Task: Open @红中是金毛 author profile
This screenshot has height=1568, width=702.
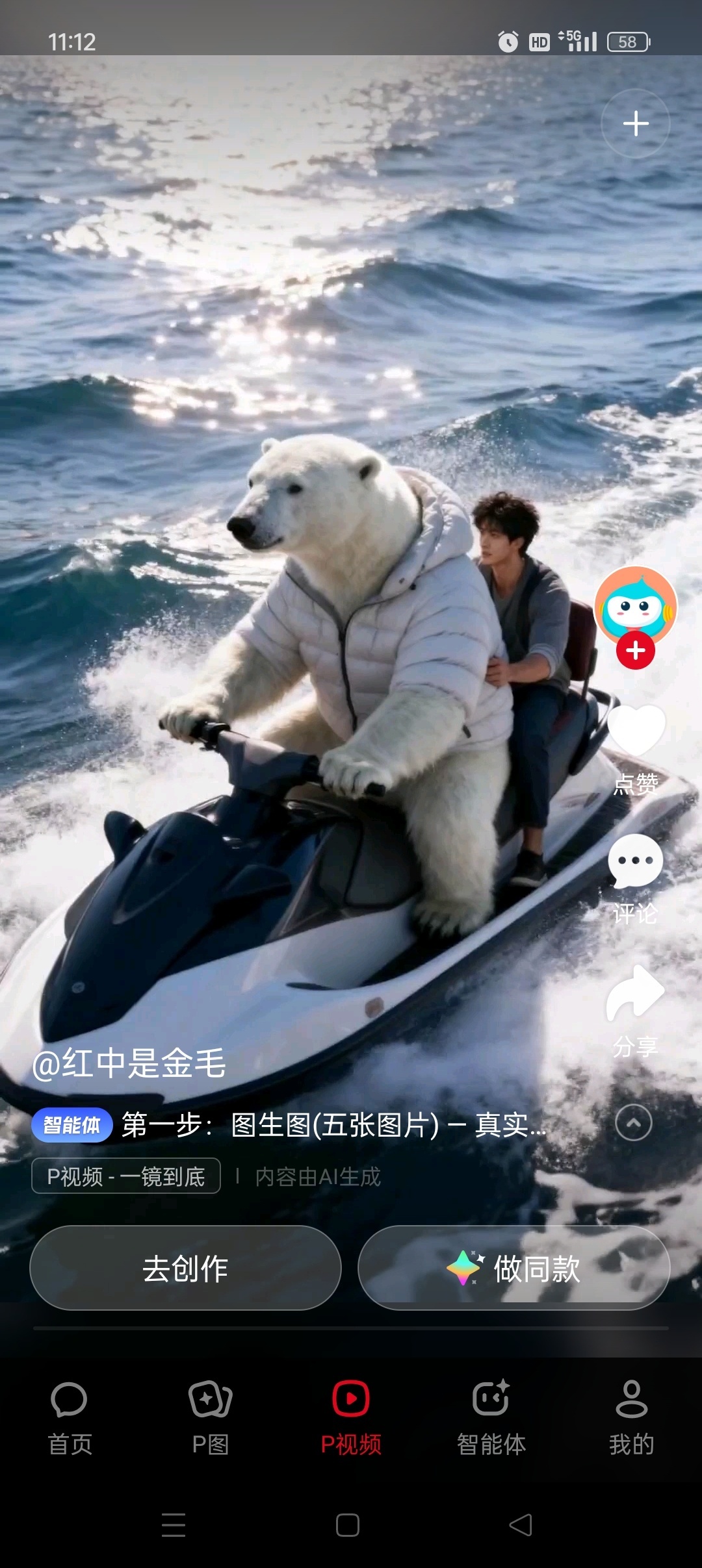Action: (x=129, y=1063)
